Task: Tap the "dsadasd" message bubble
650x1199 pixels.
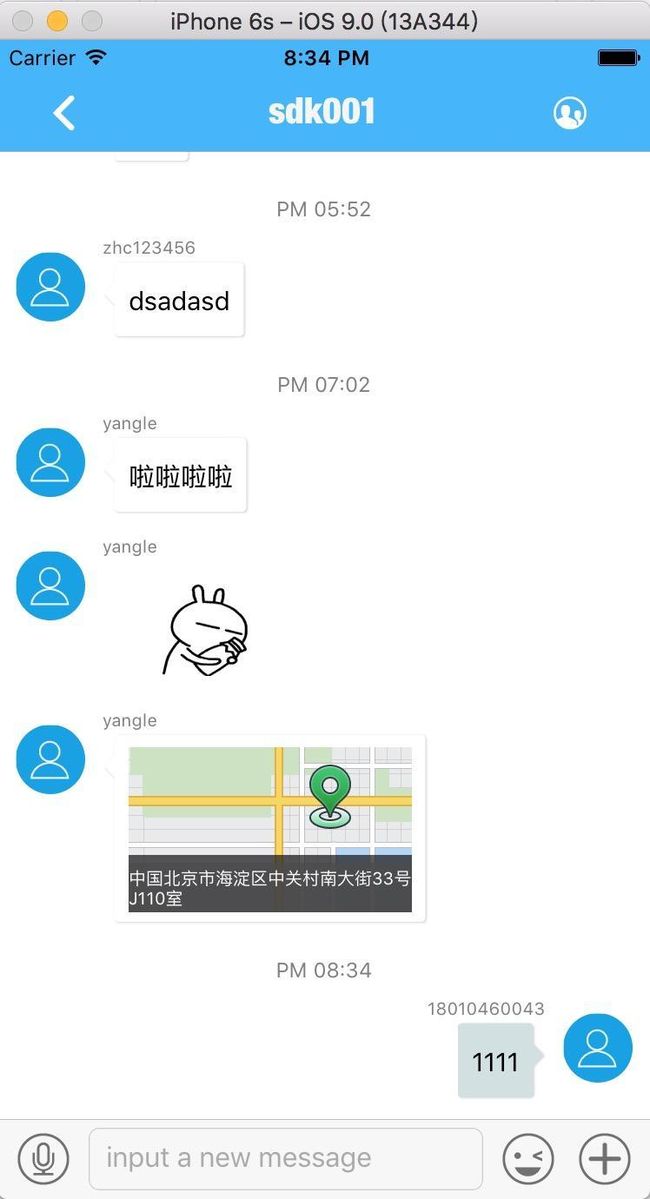Action: (179, 300)
